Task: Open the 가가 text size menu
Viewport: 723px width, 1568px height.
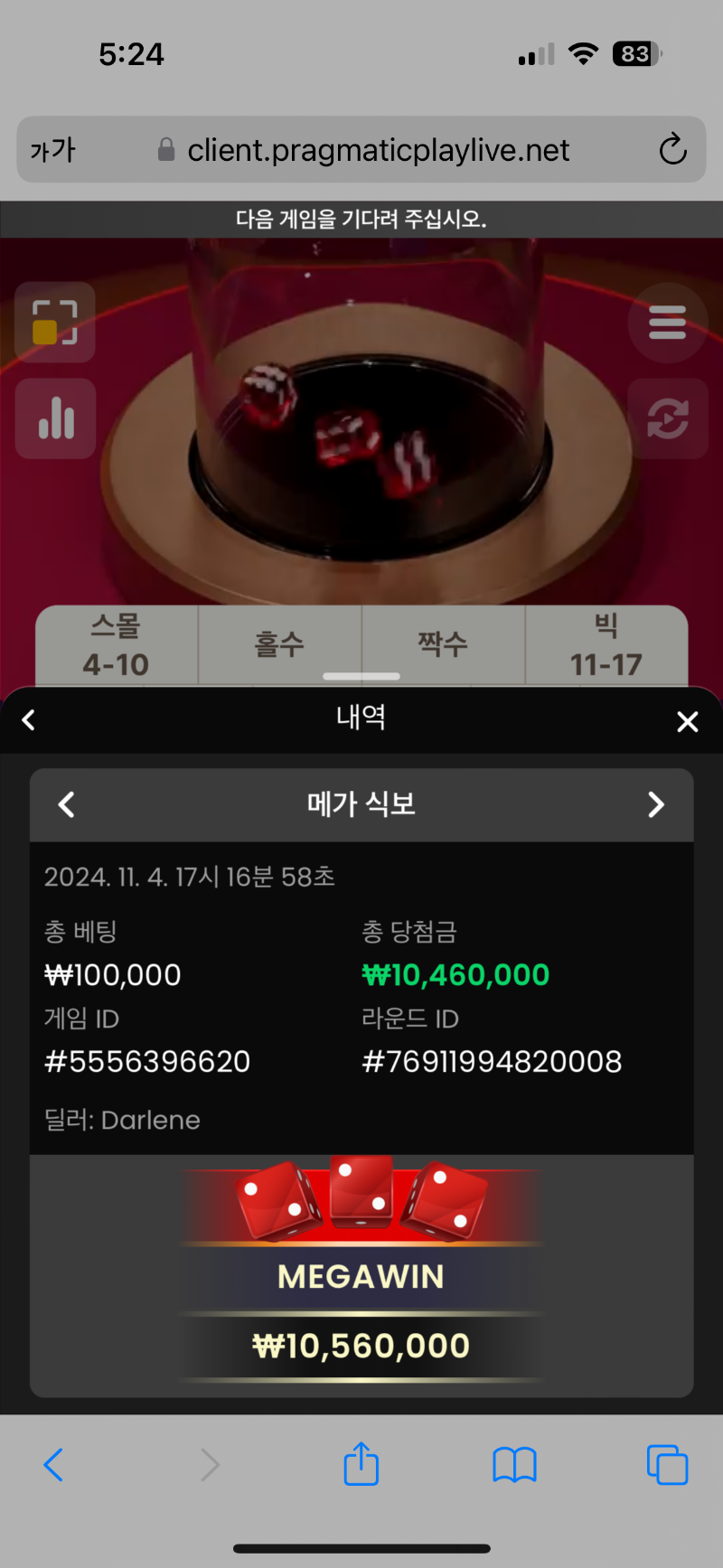Action: [53, 150]
